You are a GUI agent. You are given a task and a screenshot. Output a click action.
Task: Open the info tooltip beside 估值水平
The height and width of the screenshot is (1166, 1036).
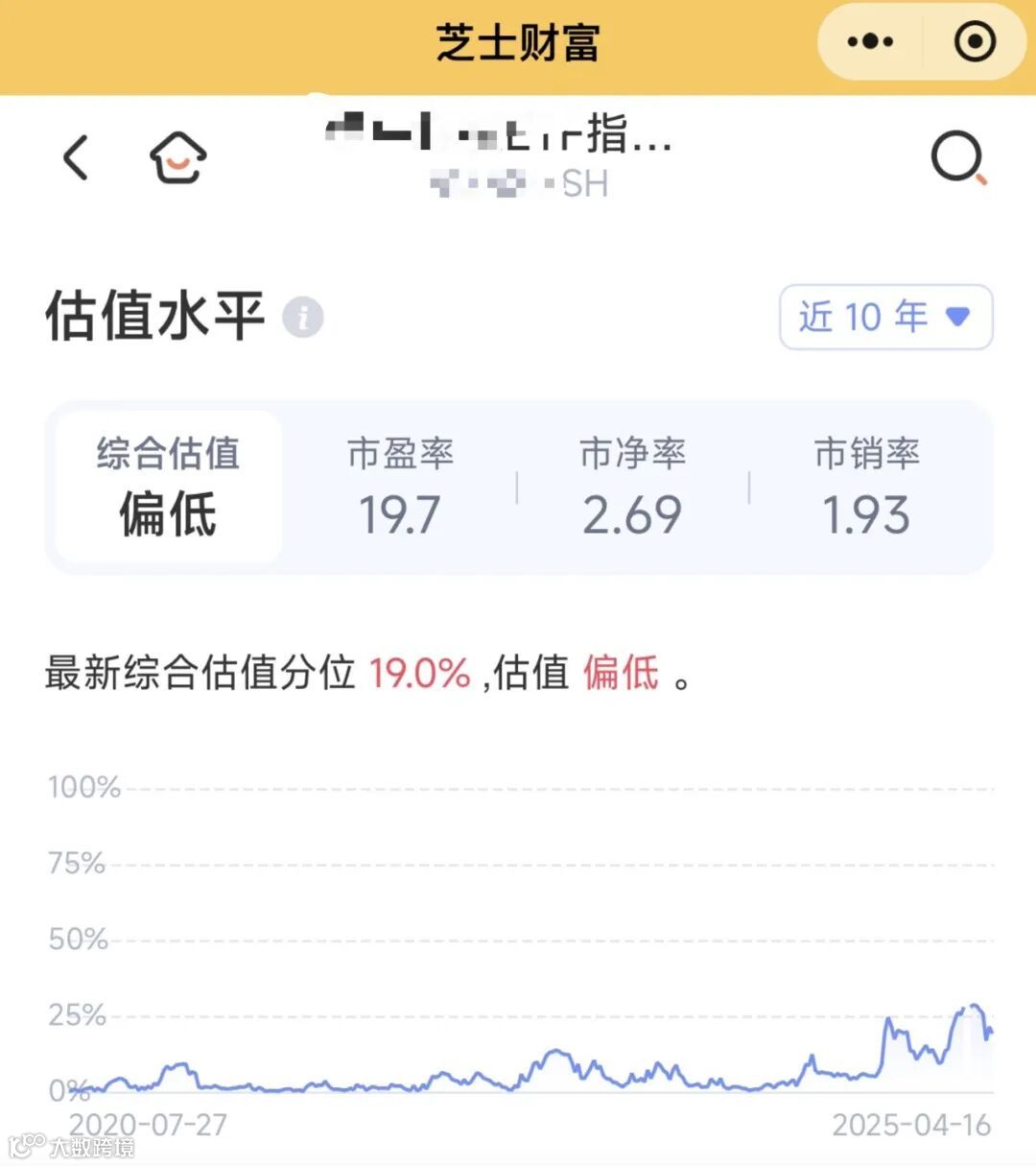pyautogui.click(x=303, y=317)
